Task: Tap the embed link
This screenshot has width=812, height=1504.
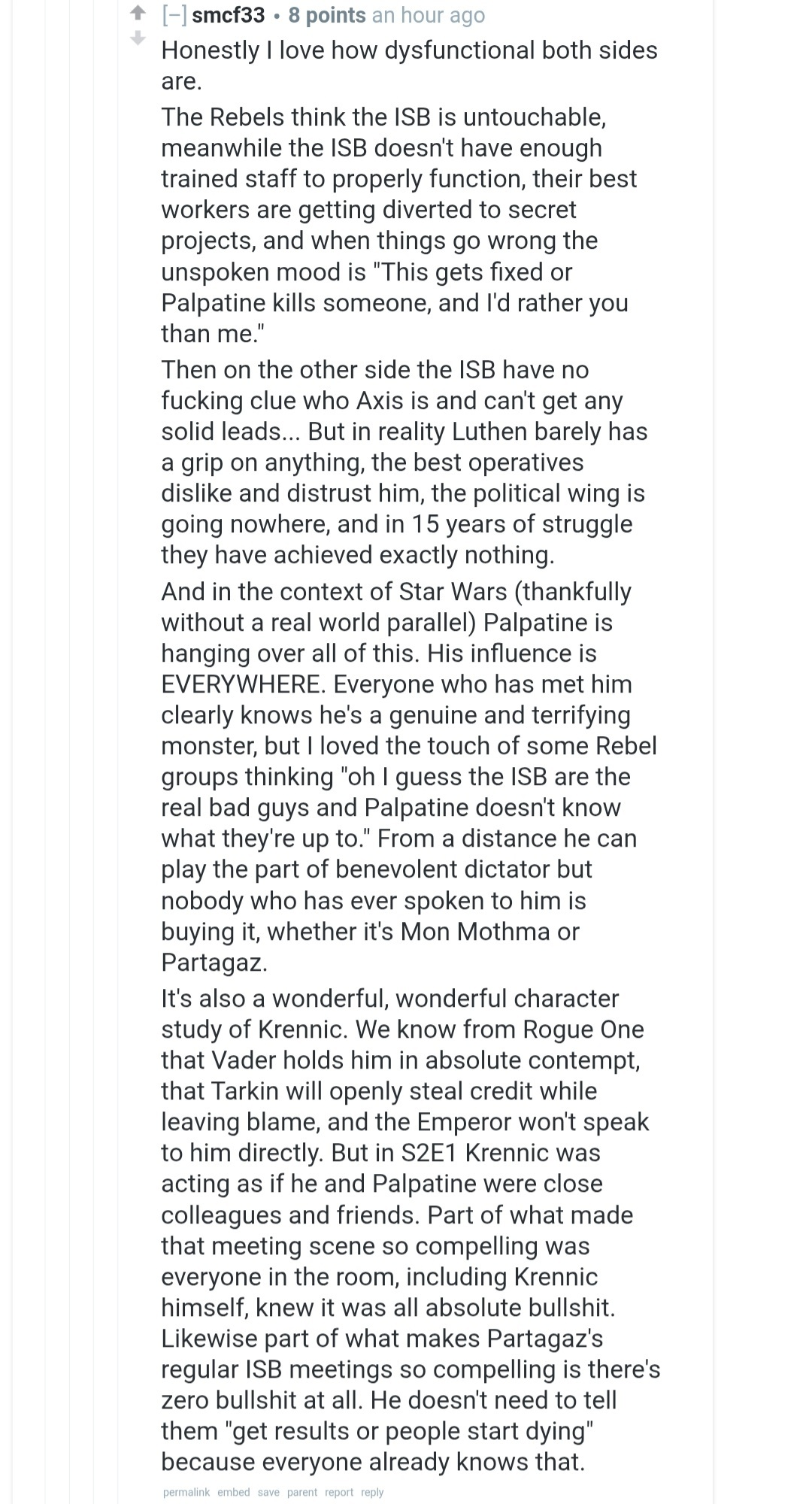Action: 234,1492
